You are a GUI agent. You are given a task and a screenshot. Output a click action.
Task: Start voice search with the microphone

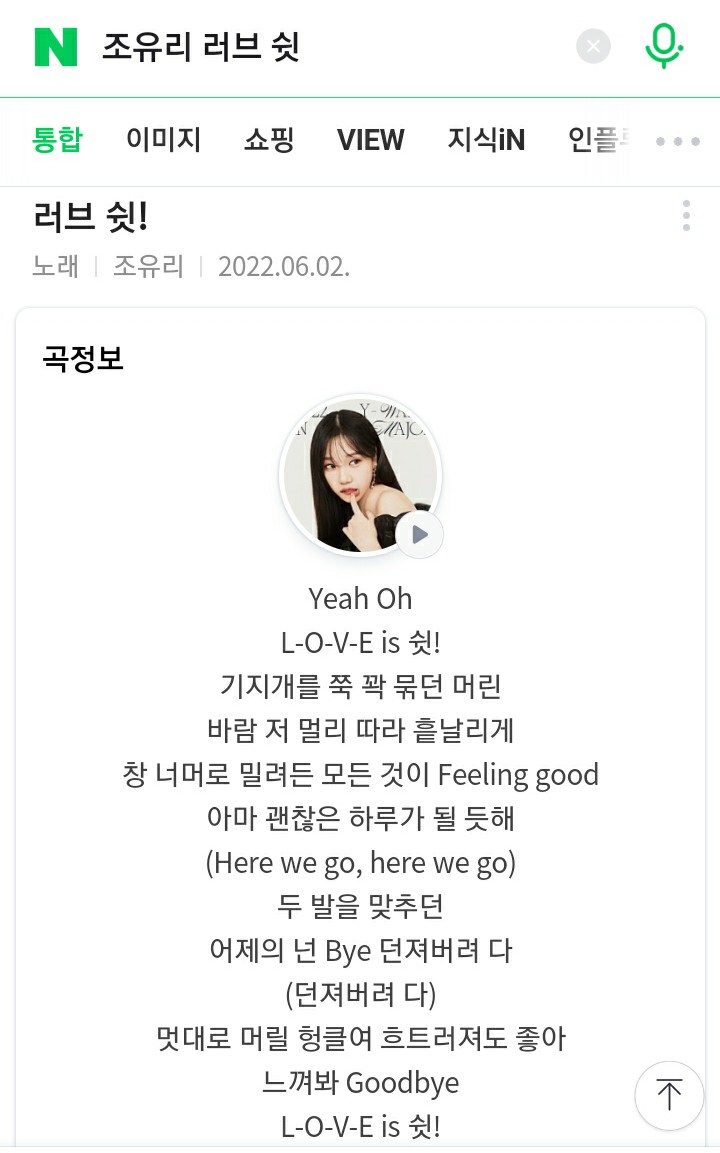(663, 46)
